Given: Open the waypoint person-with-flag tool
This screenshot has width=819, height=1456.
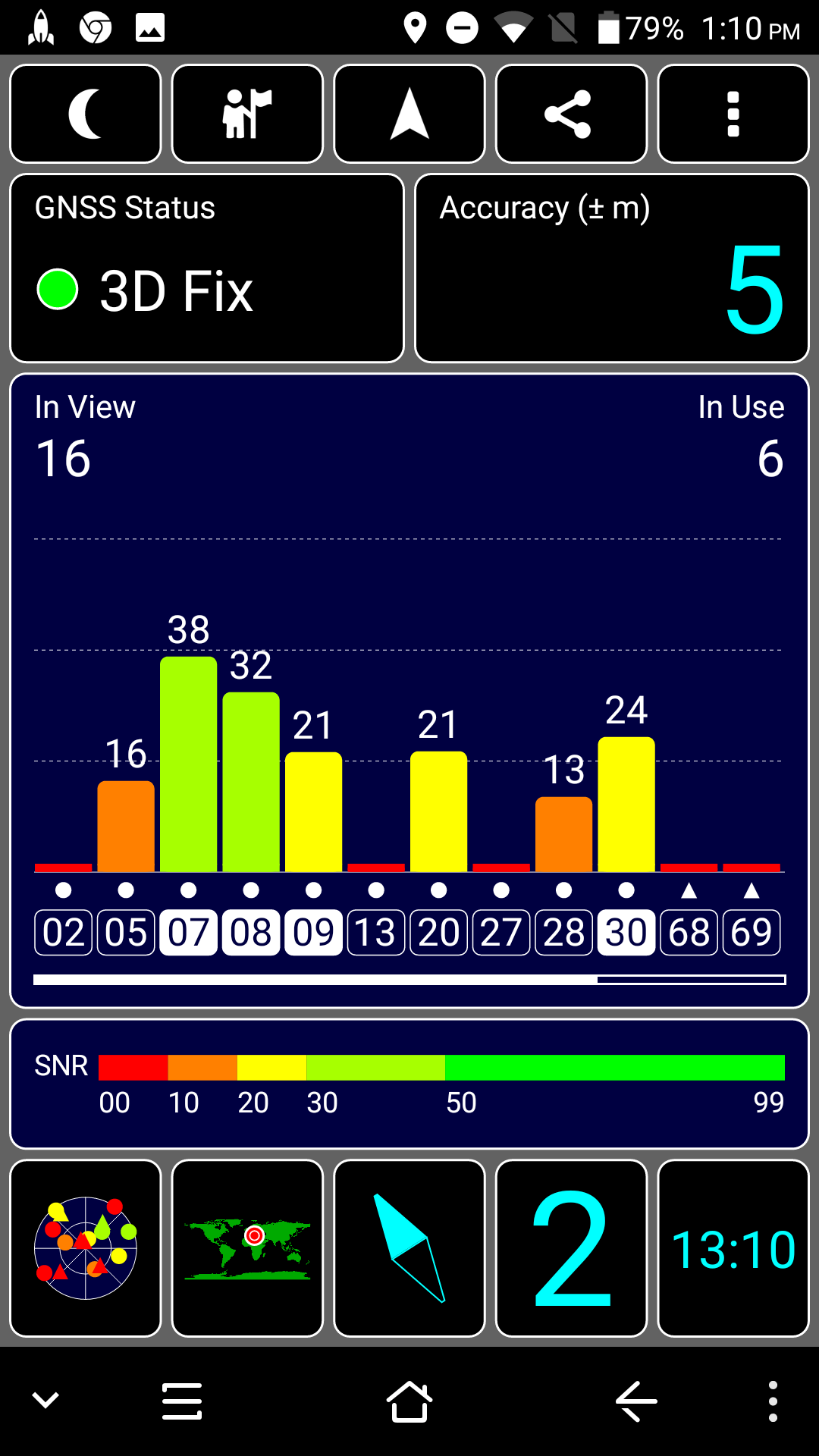Looking at the screenshot, I should tap(247, 114).
